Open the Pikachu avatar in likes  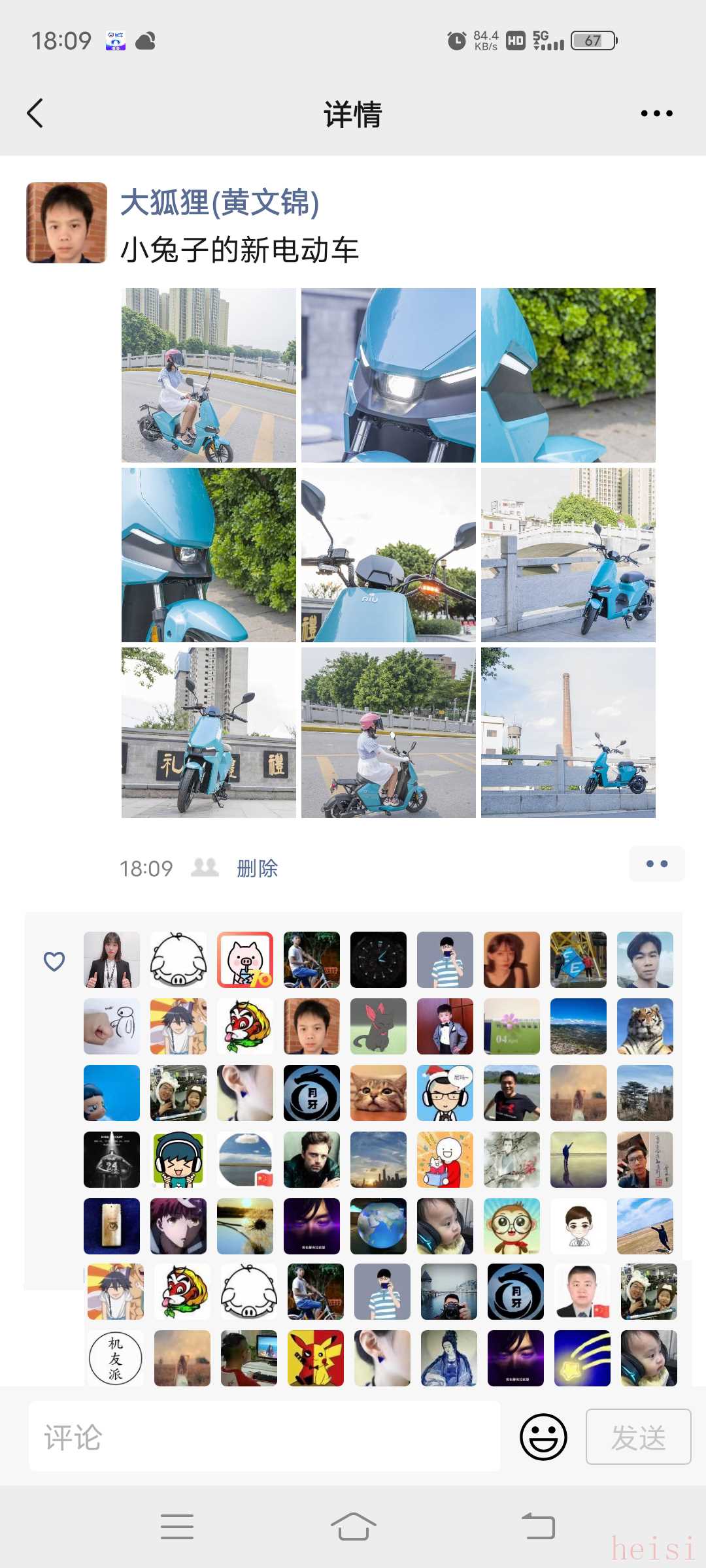tap(316, 1358)
